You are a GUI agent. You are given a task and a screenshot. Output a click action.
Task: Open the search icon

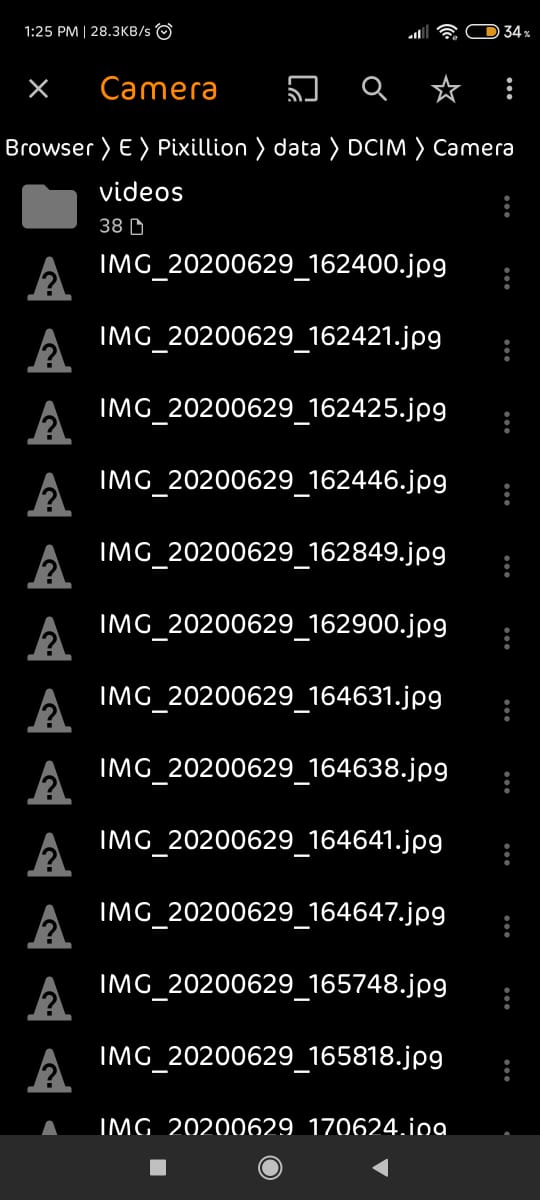[x=374, y=89]
